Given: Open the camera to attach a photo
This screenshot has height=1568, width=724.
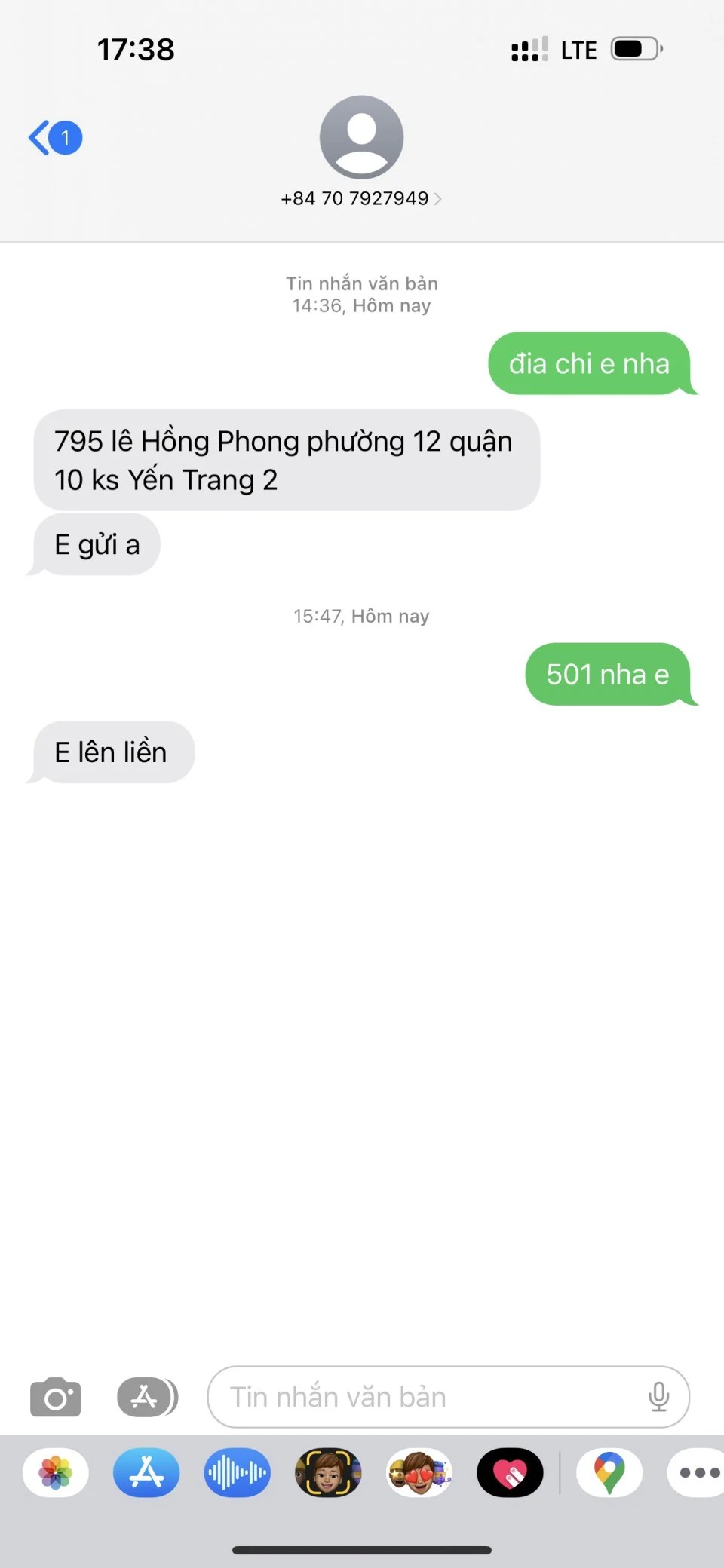Looking at the screenshot, I should click(x=55, y=1397).
